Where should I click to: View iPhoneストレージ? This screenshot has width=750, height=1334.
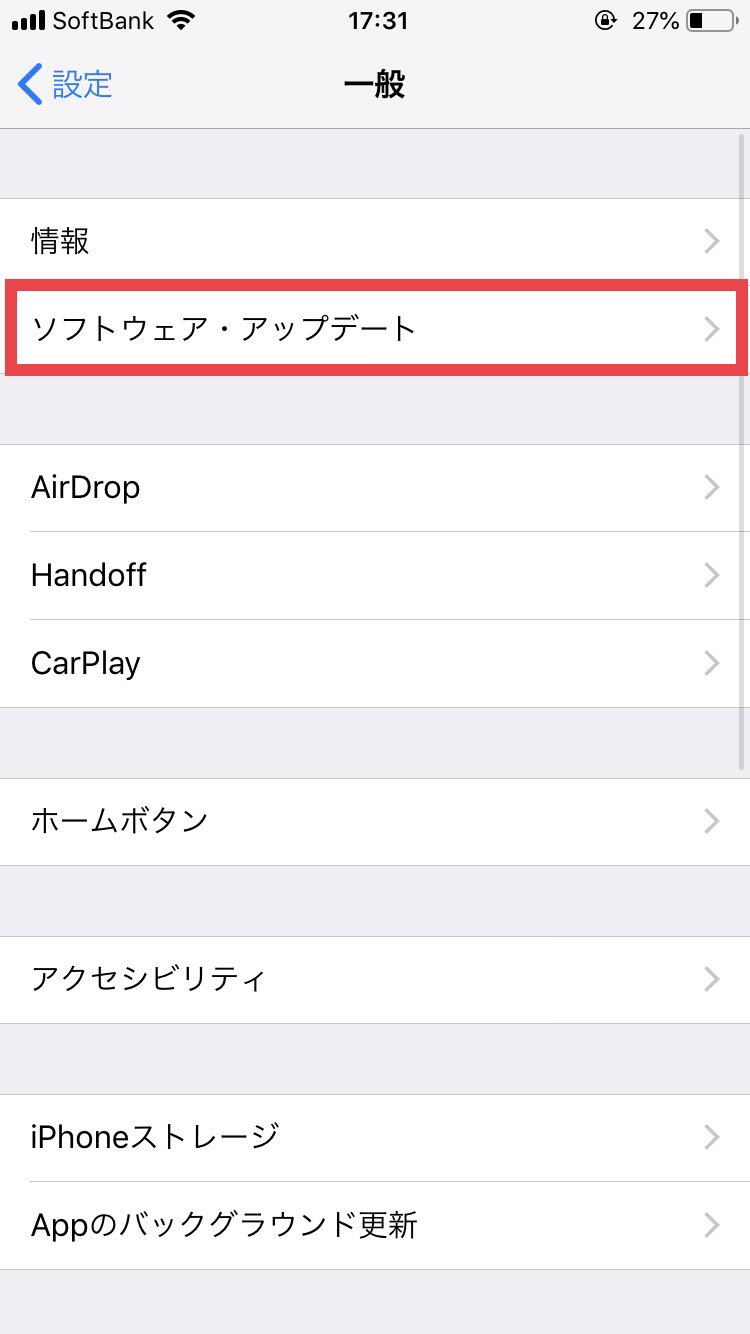pos(374,1137)
